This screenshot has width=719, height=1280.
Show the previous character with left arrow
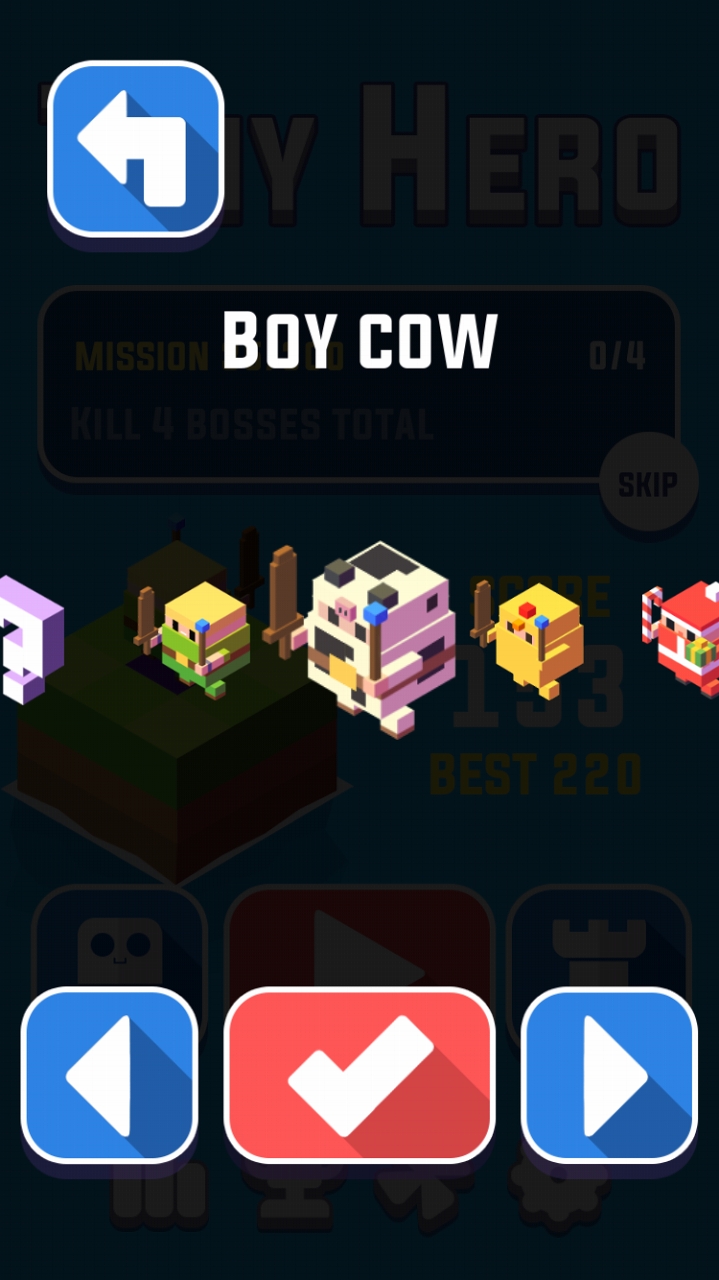[x=109, y=1075]
